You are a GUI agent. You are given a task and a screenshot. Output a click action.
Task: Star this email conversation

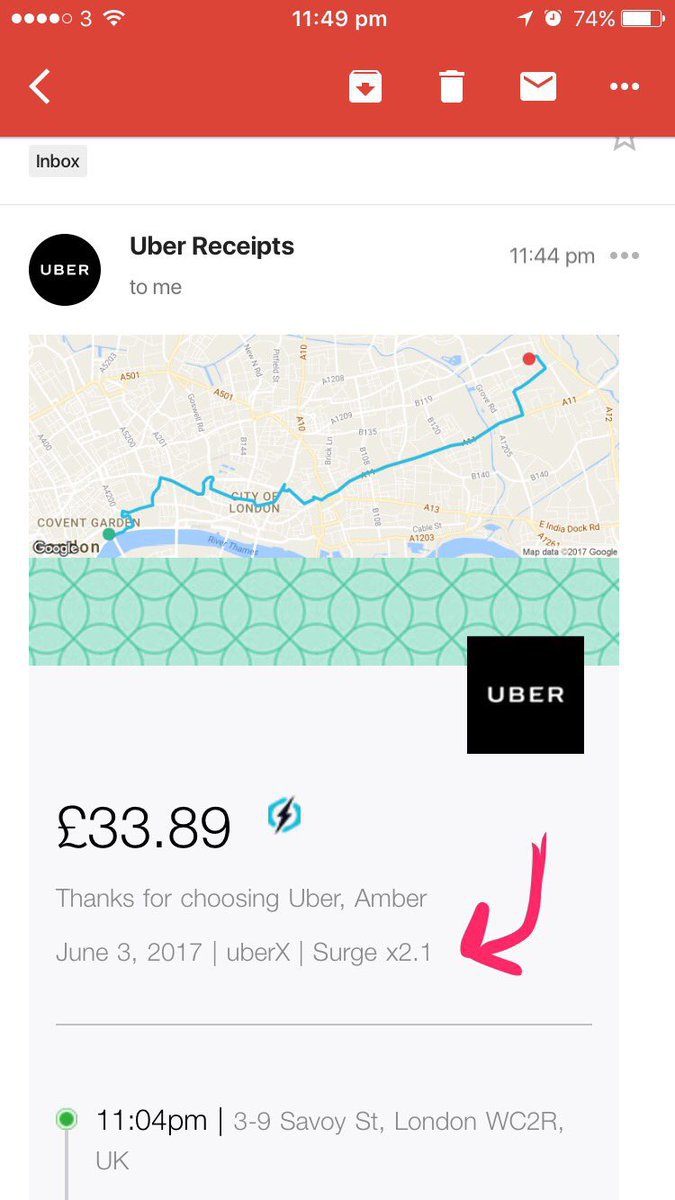[624, 141]
